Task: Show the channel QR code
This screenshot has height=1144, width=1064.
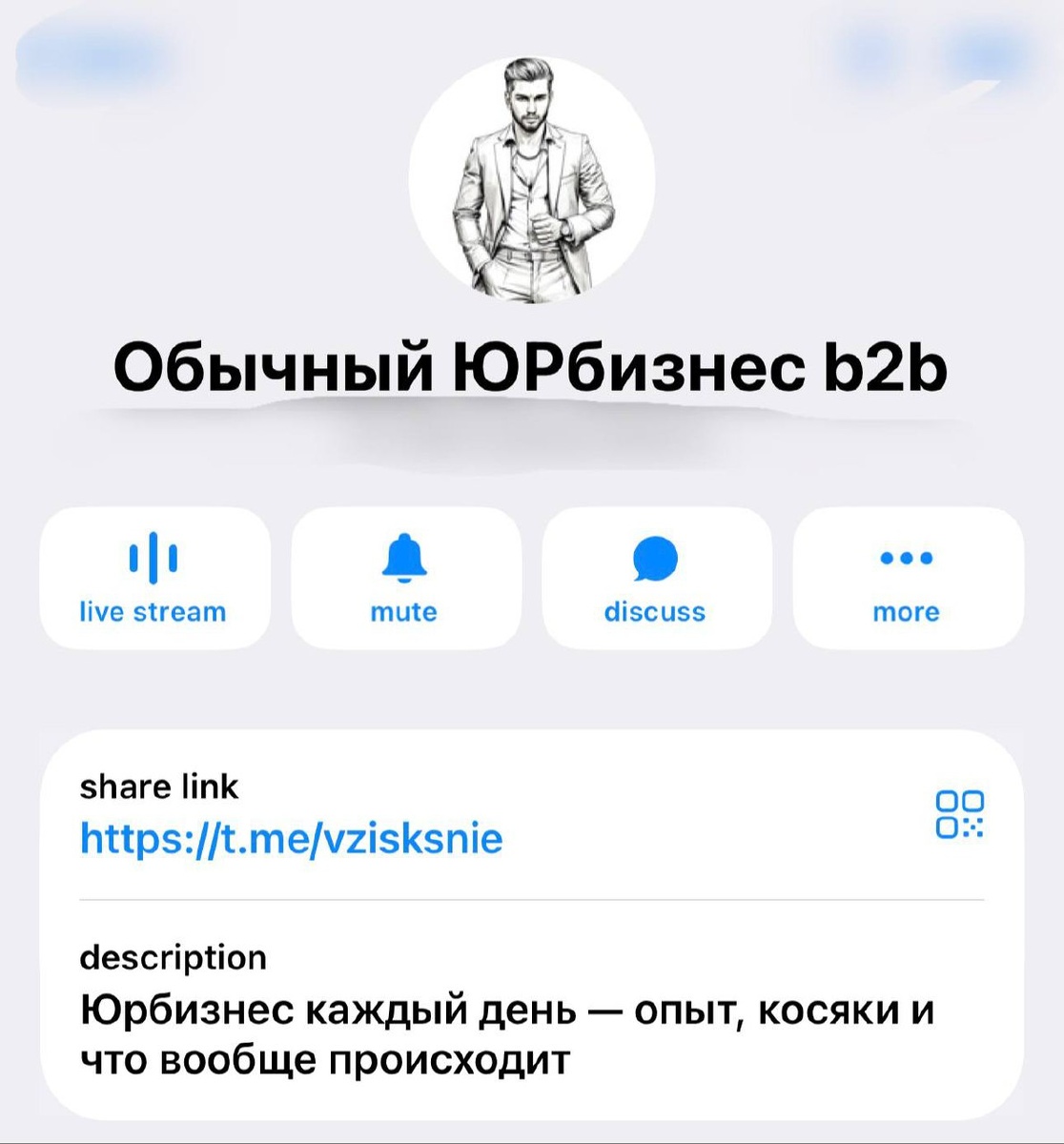Action: [960, 814]
